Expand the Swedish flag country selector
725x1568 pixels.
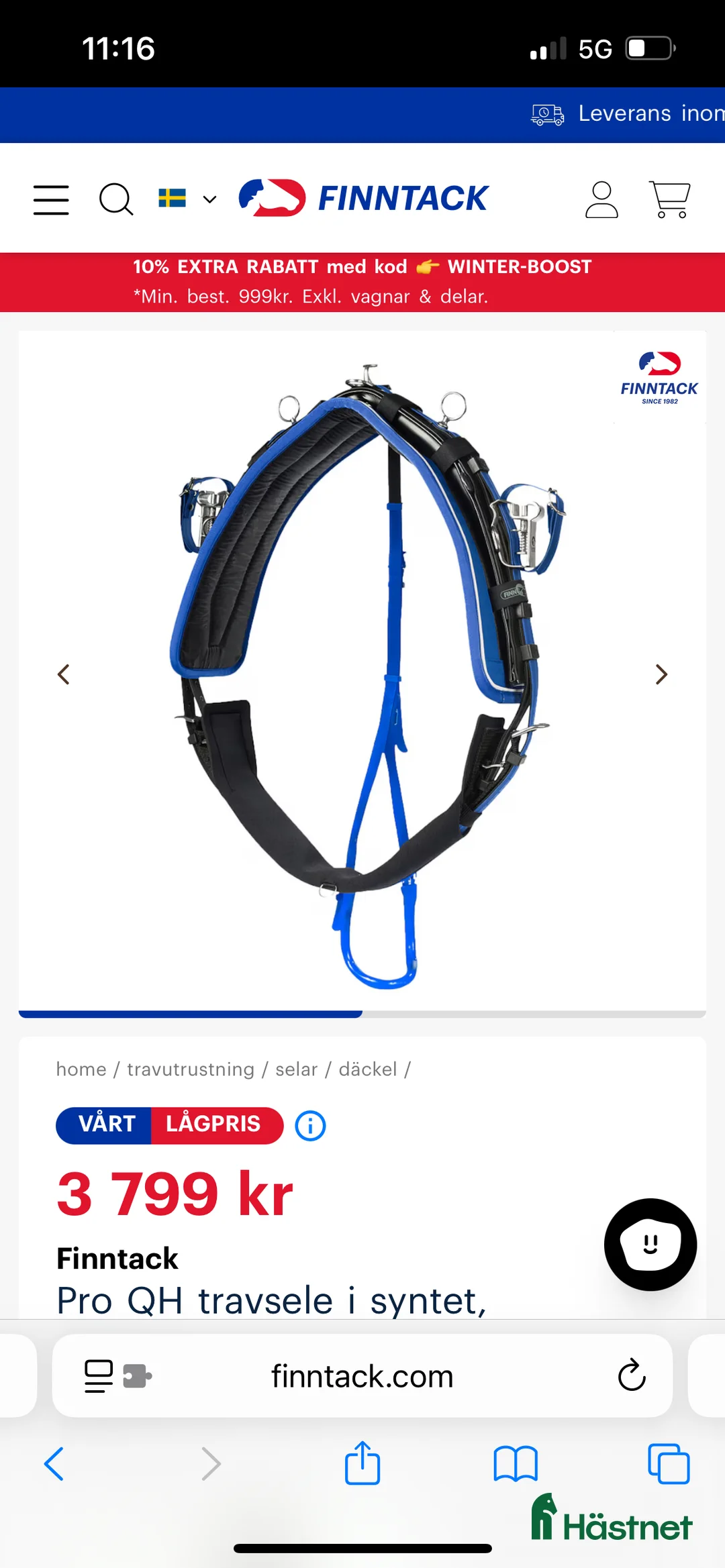187,199
